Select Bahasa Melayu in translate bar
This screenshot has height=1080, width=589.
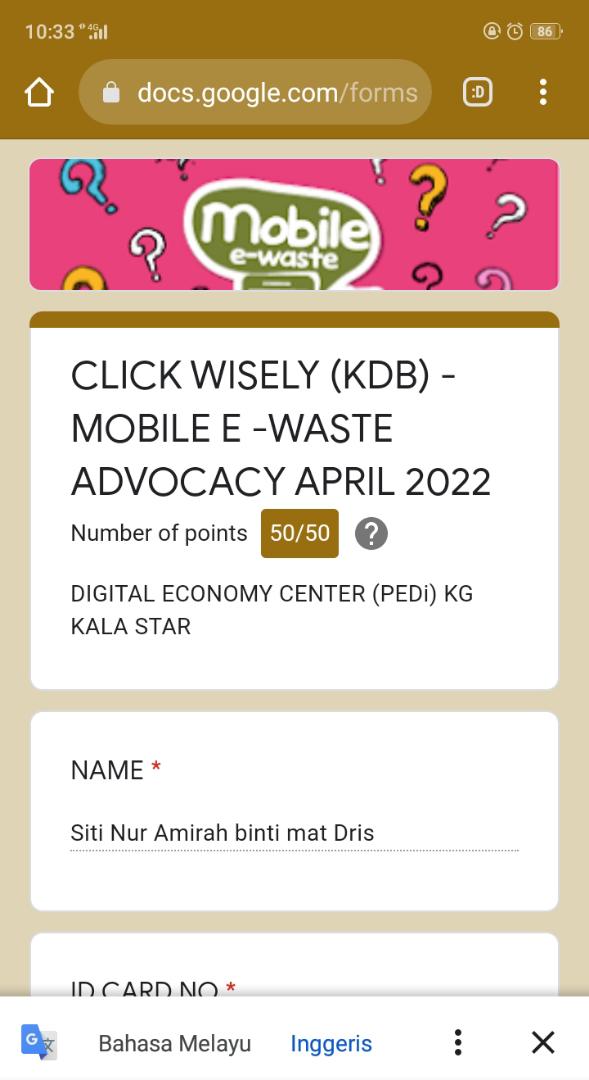pos(174,1043)
